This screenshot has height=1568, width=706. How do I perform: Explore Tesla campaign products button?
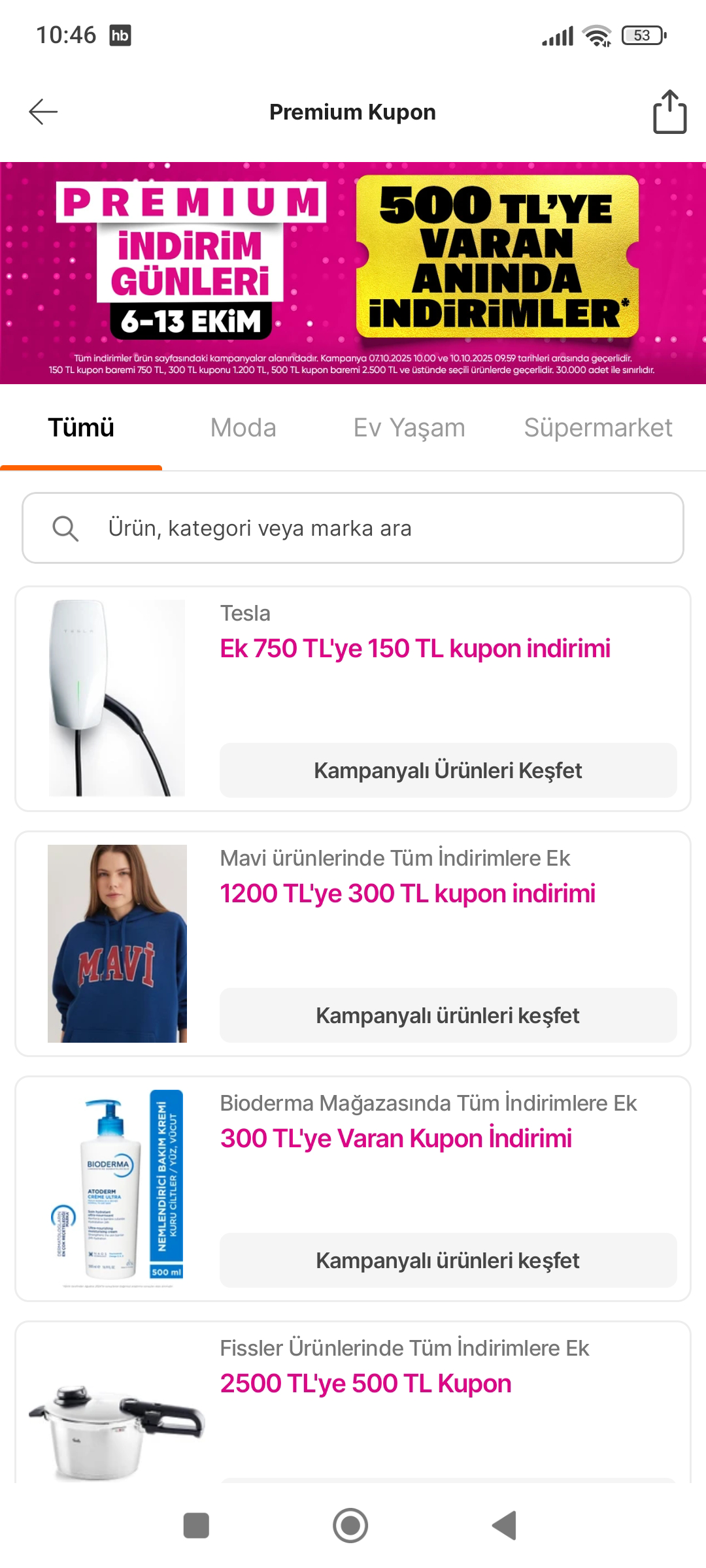tap(448, 770)
